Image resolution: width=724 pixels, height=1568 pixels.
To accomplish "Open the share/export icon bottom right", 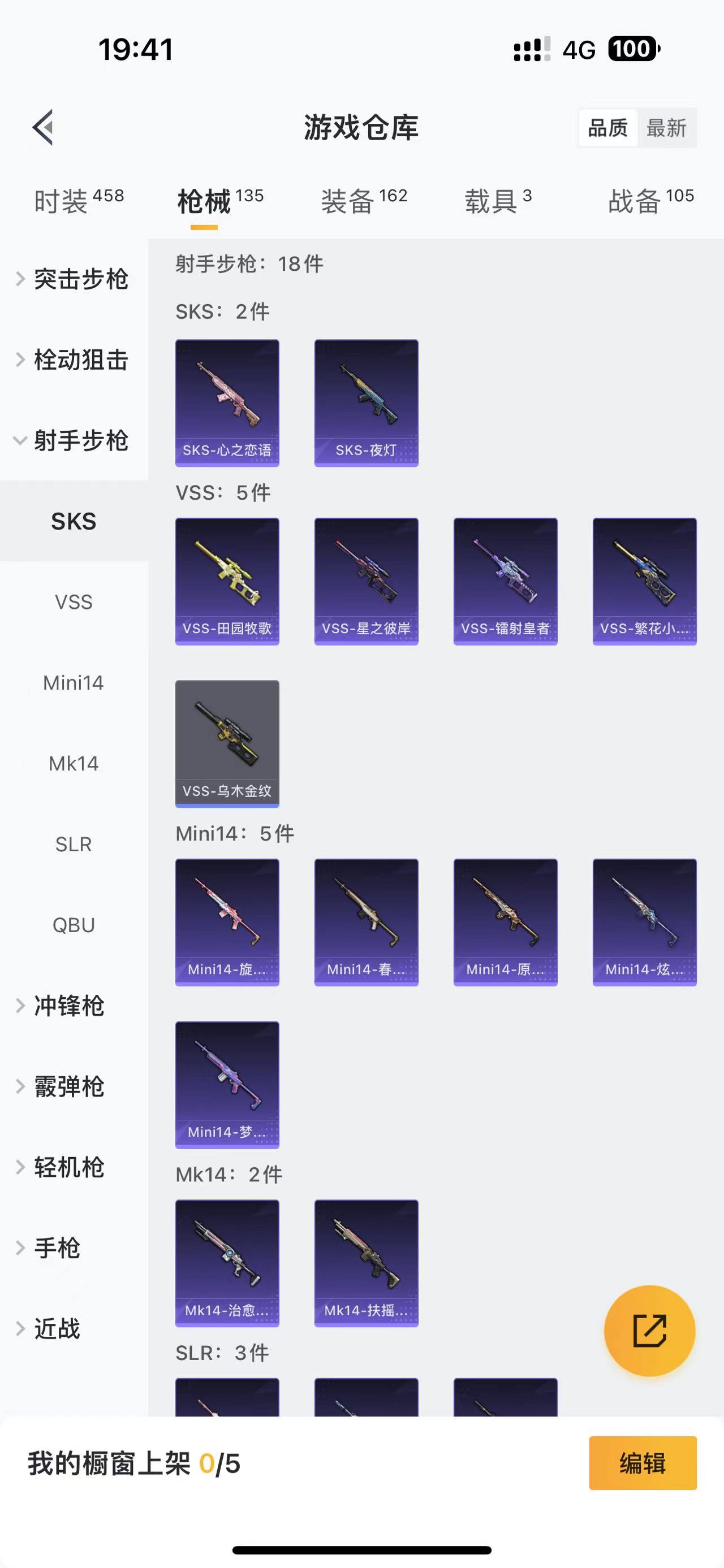I will 650,1331.
